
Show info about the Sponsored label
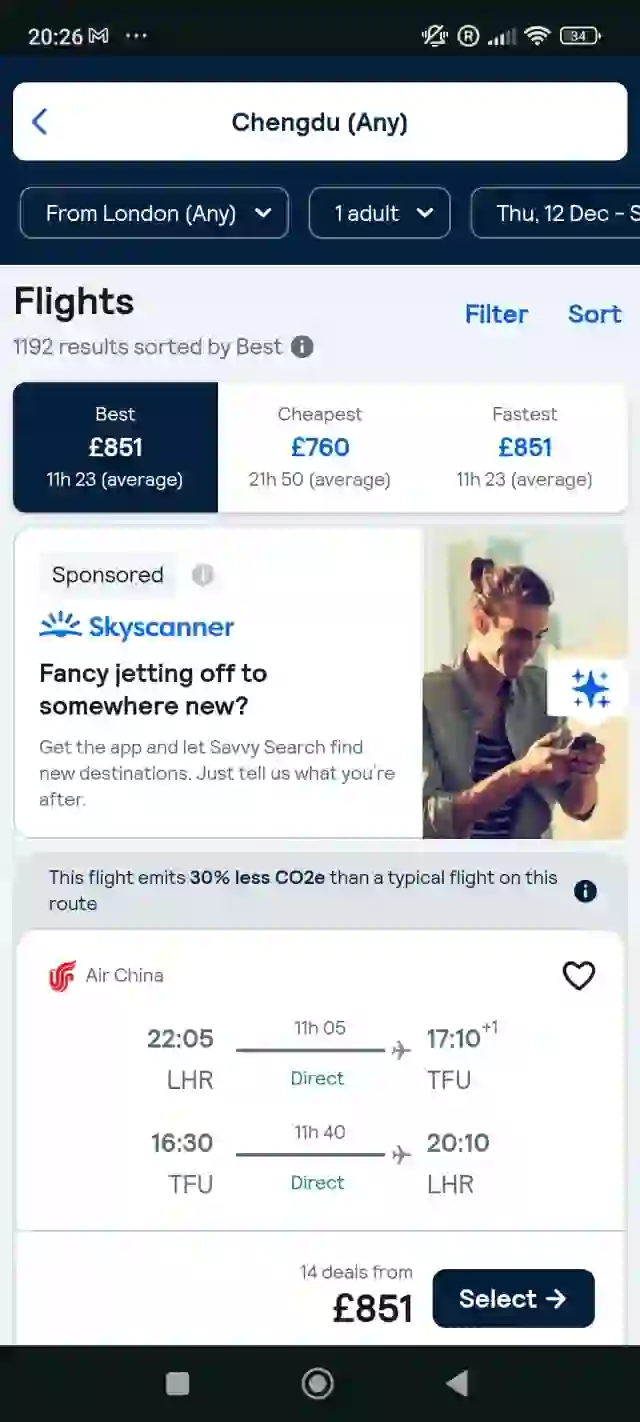point(203,575)
